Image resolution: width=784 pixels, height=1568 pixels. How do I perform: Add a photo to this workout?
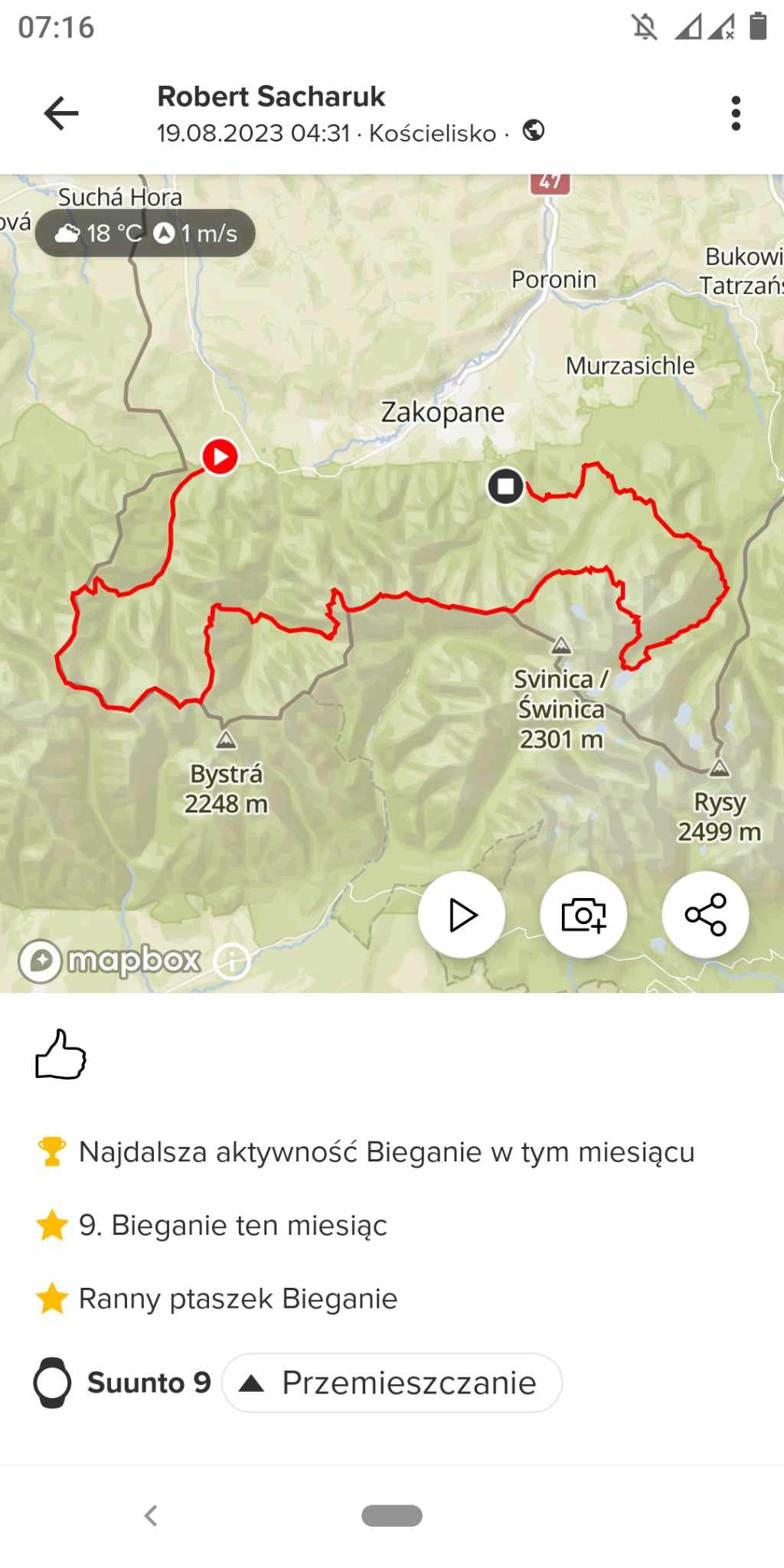(x=583, y=914)
